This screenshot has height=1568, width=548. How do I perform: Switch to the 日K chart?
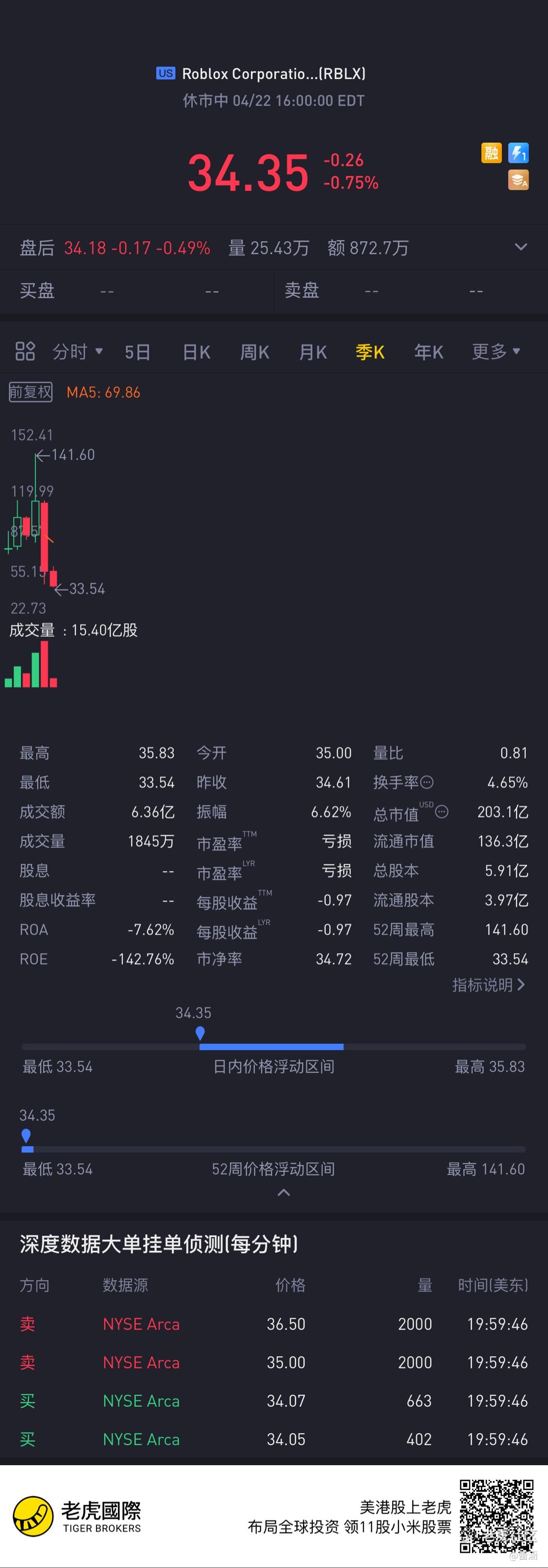pyautogui.click(x=196, y=352)
